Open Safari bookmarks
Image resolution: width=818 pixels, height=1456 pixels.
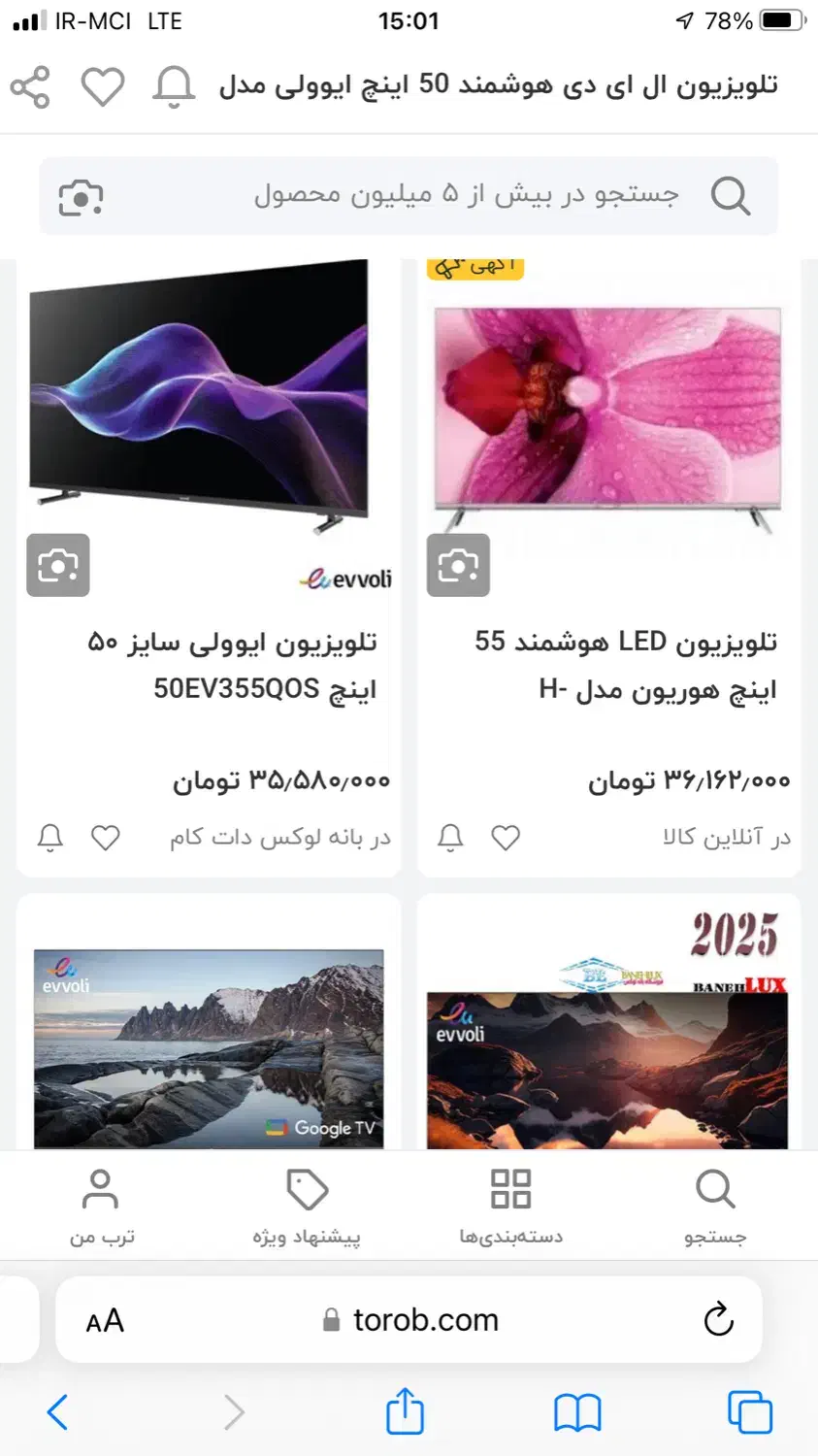click(x=577, y=1413)
